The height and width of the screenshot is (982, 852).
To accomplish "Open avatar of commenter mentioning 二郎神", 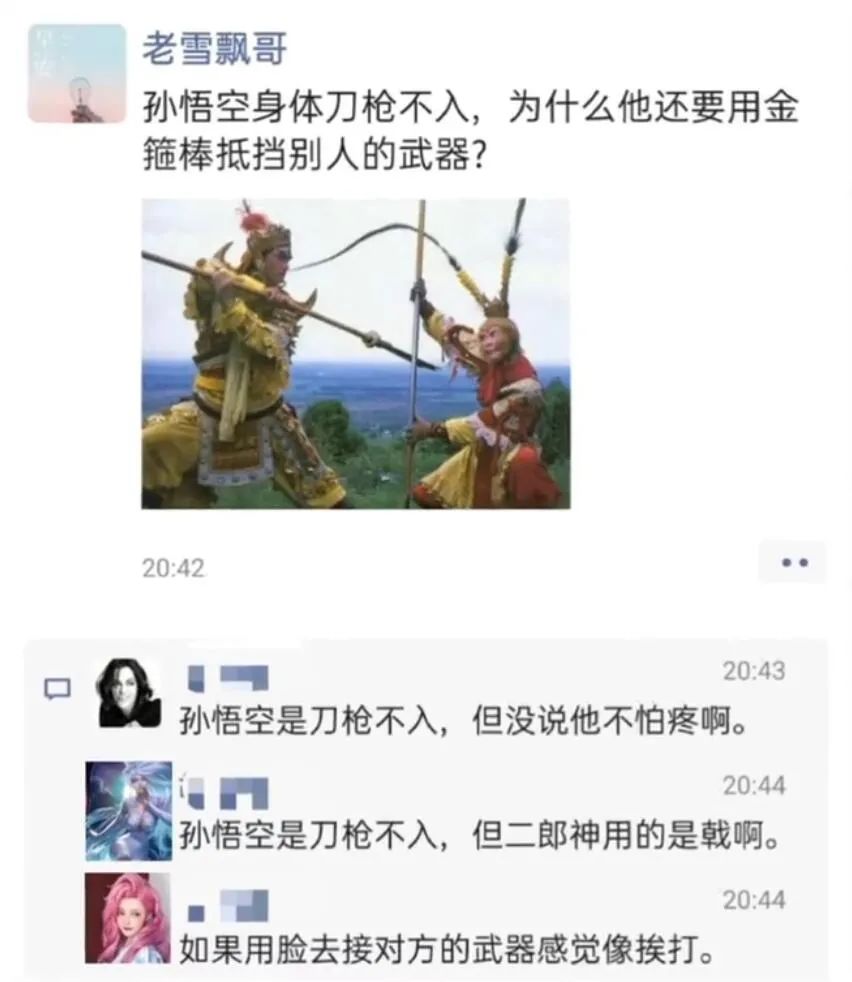I will point(128,810).
